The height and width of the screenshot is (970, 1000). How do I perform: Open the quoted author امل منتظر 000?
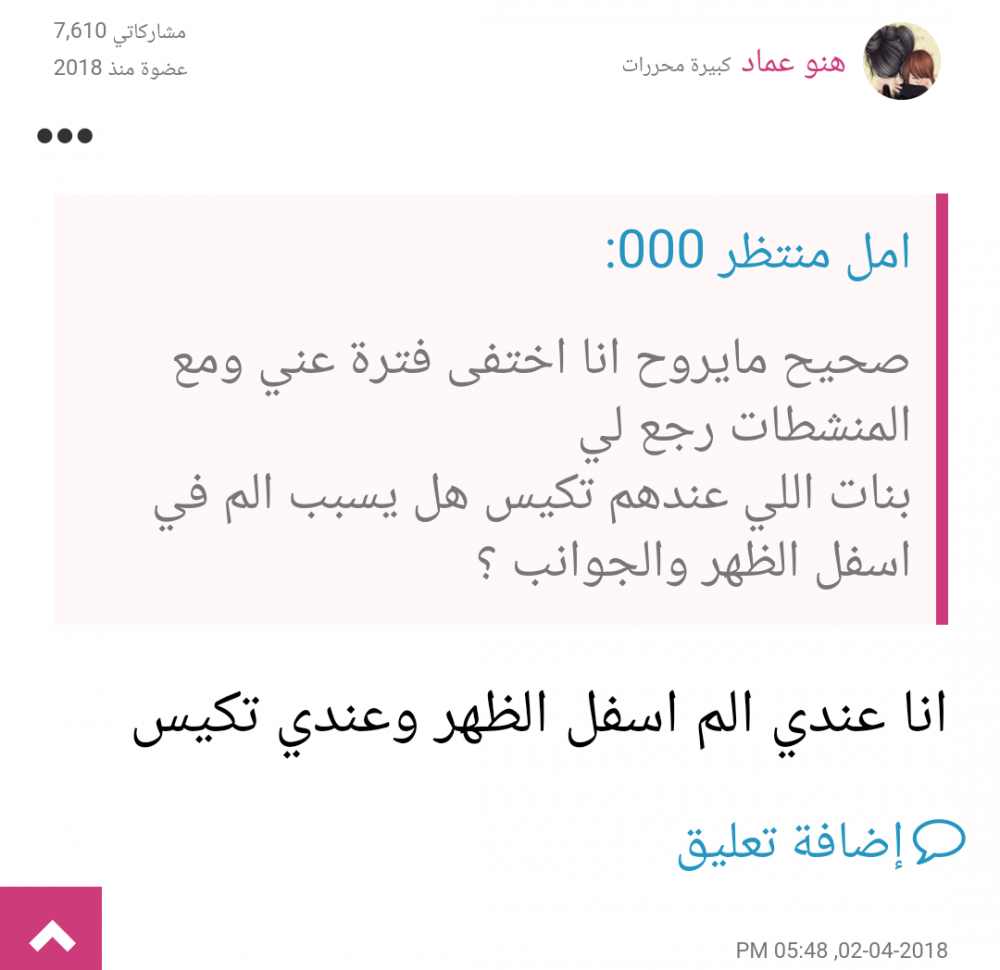(x=758, y=252)
